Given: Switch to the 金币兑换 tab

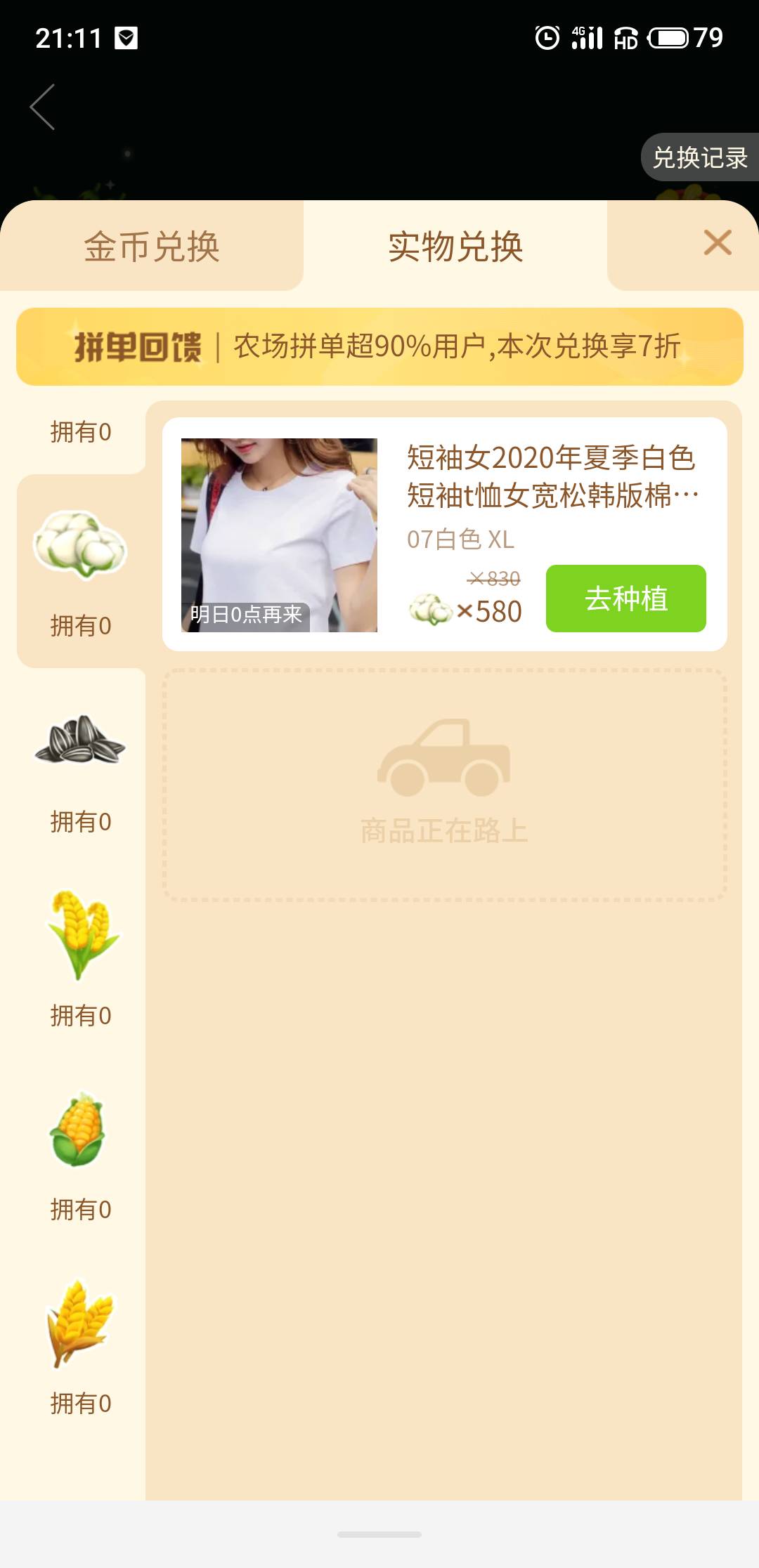Looking at the screenshot, I should point(152,247).
